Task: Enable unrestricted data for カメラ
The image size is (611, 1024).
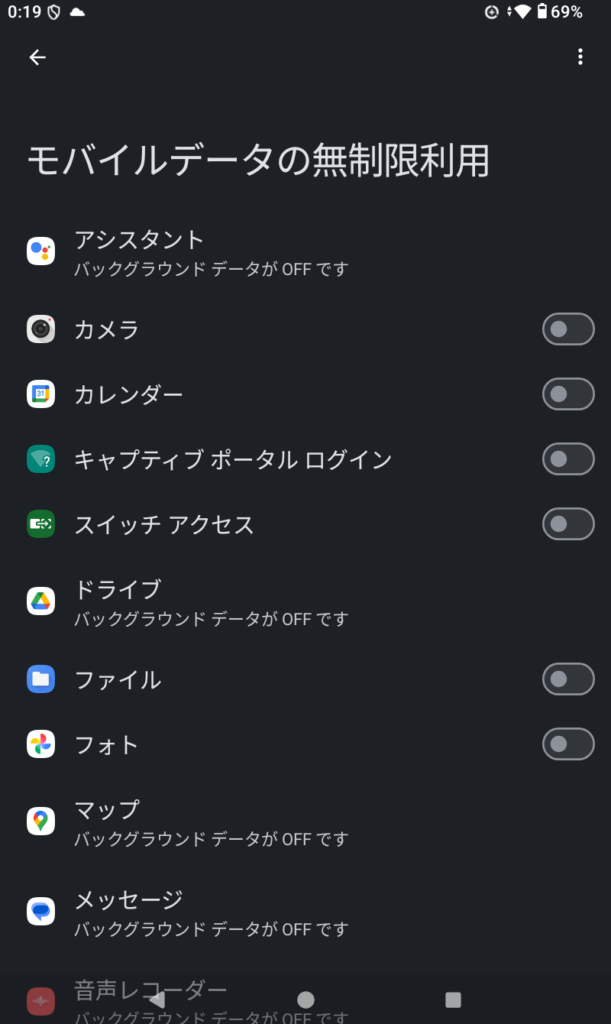Action: pyautogui.click(x=568, y=329)
